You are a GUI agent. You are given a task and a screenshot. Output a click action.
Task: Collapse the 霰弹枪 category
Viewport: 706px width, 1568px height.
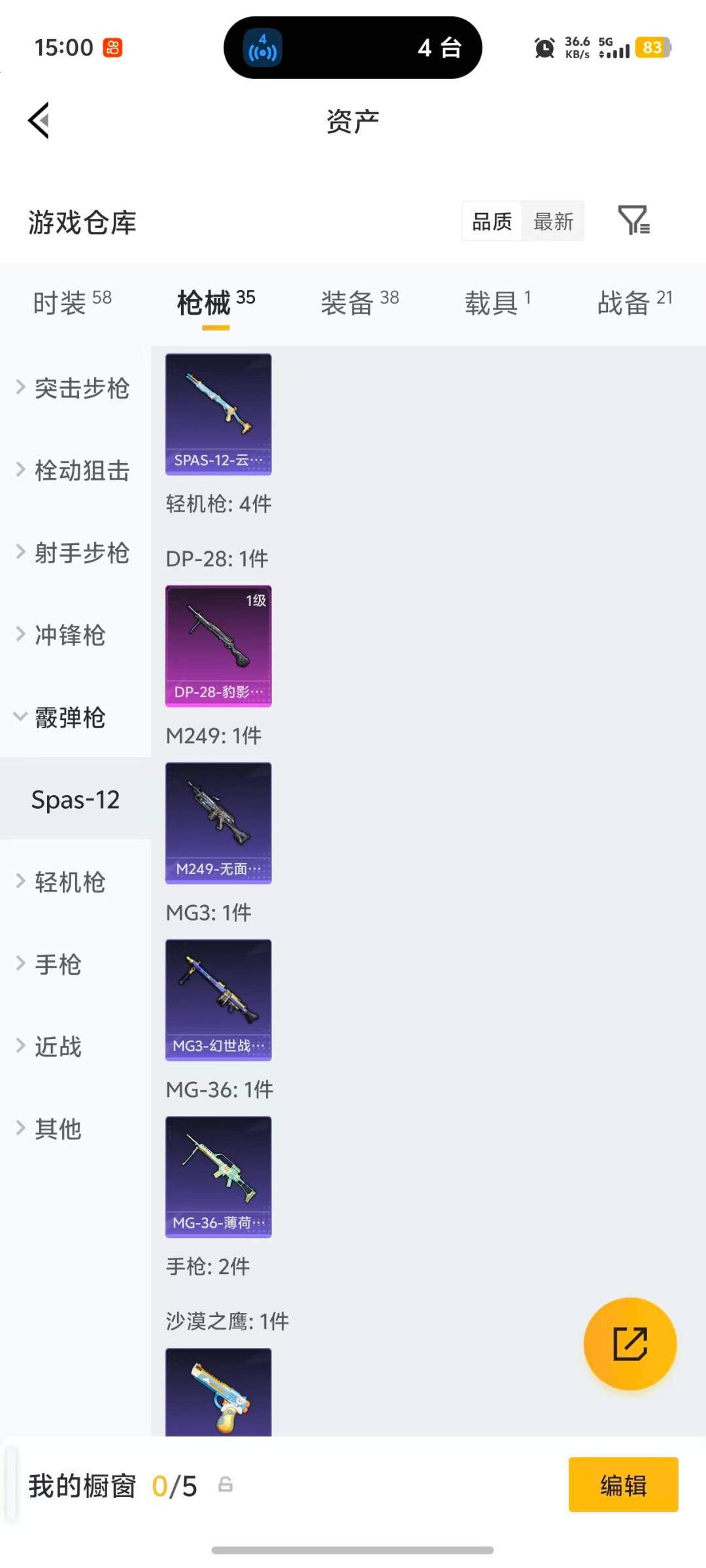tap(69, 718)
